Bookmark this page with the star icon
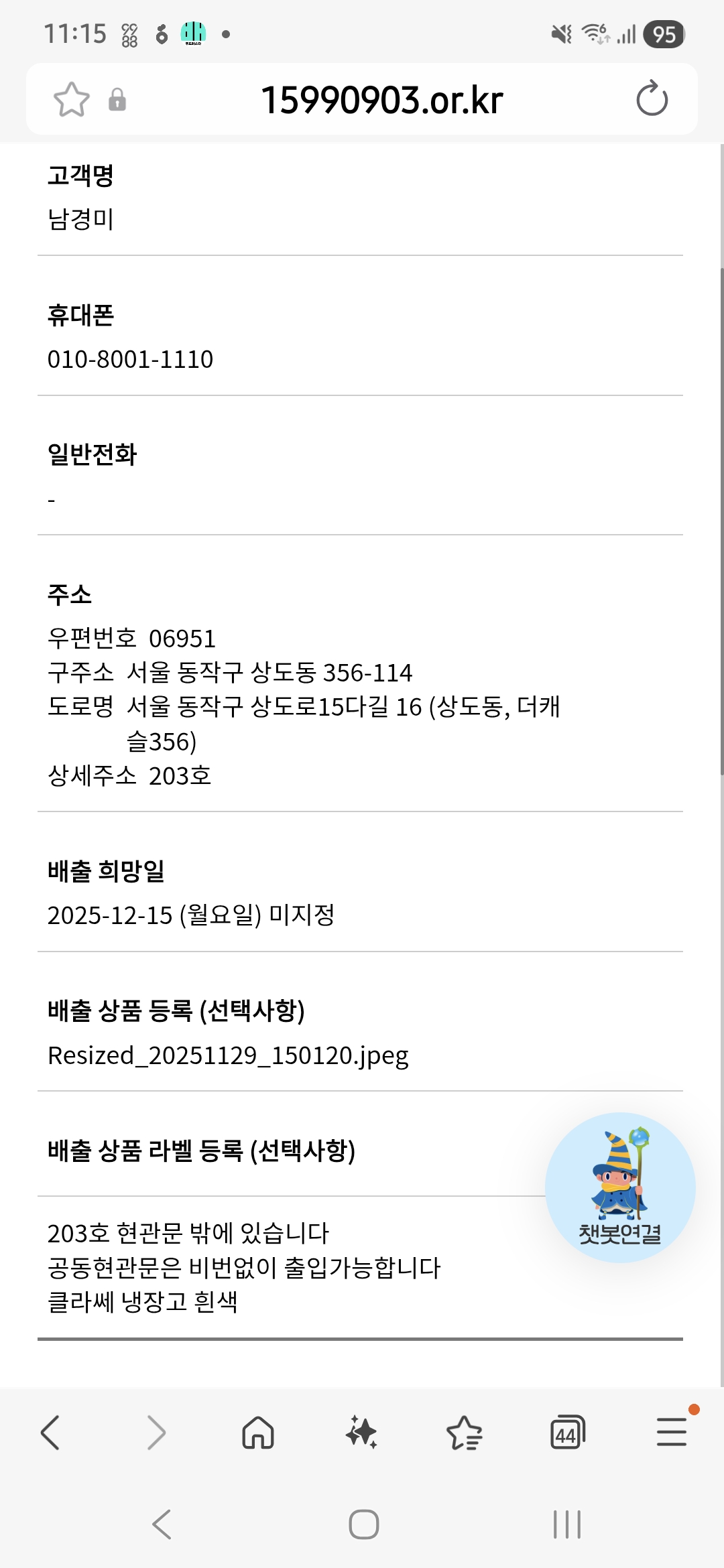Screen dimensions: 724x1568 coord(71,100)
